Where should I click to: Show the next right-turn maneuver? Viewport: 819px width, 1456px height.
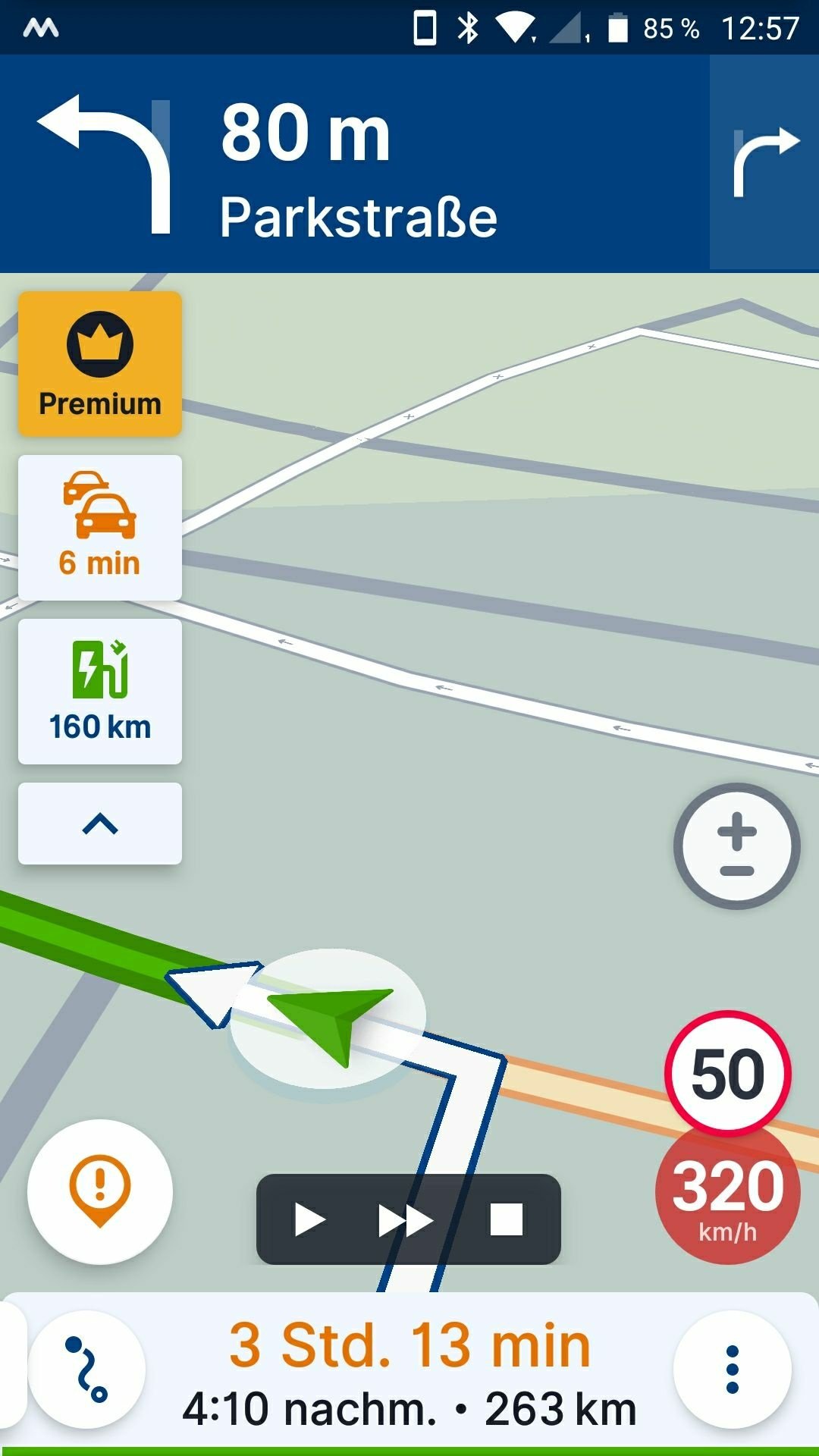(764, 162)
